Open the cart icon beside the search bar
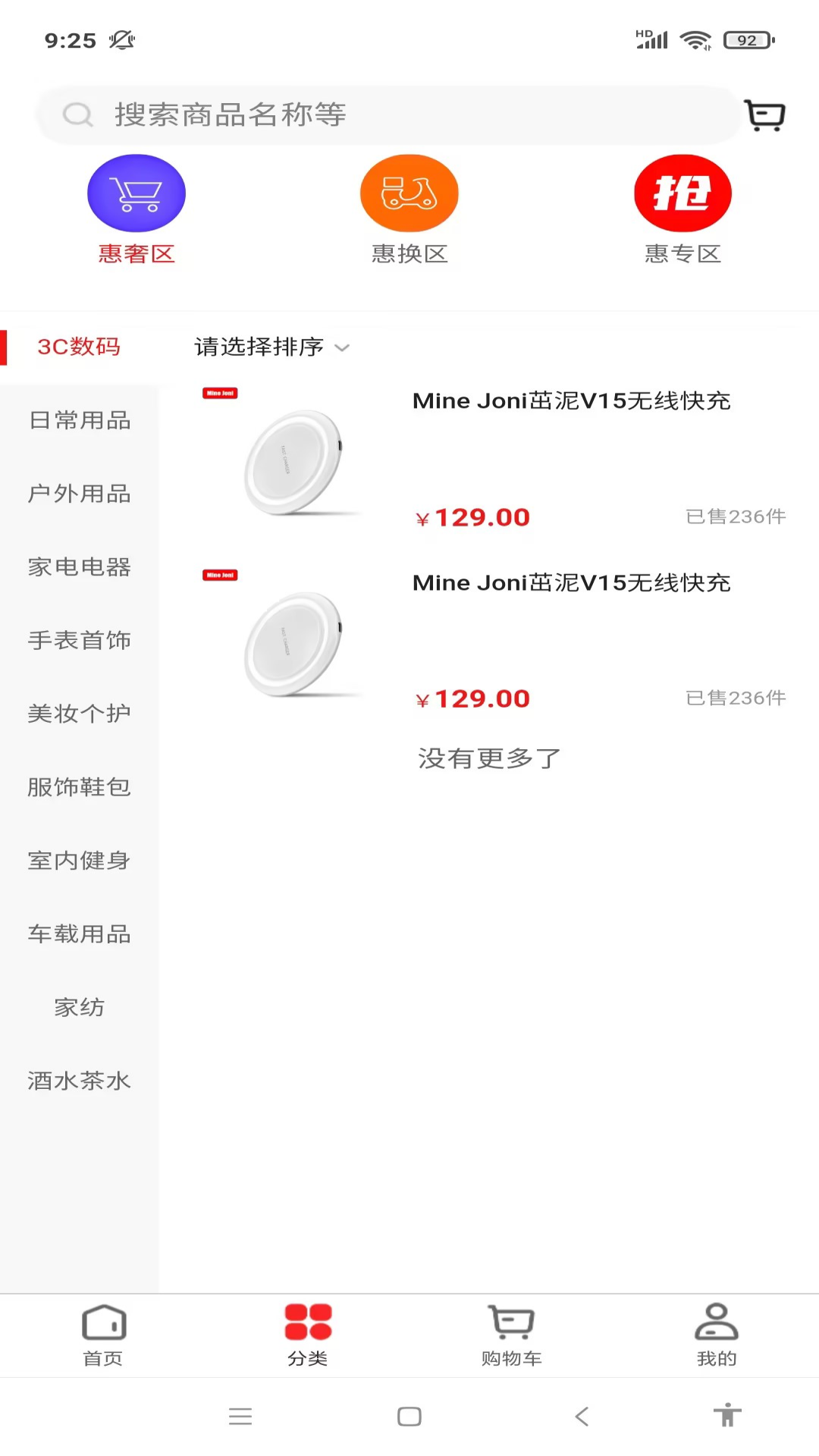 (x=764, y=115)
